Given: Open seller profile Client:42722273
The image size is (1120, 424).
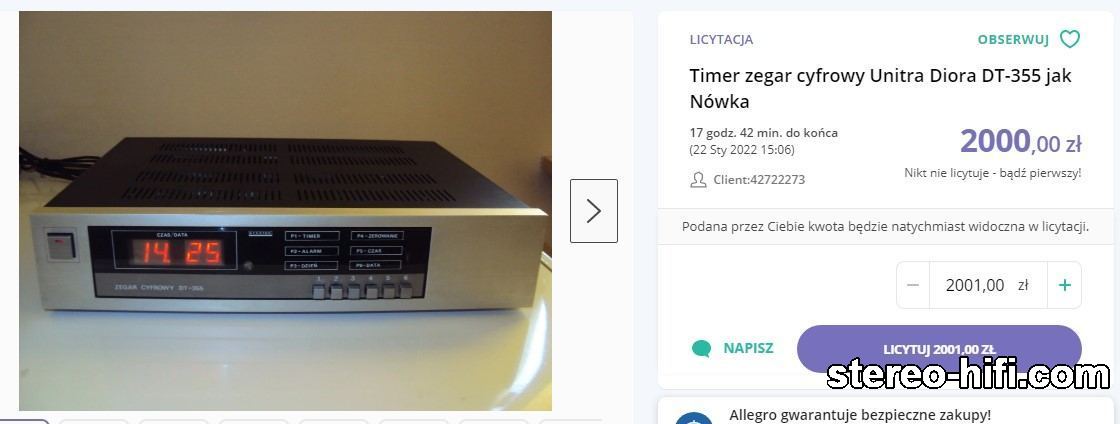Looking at the screenshot, I should click(x=758, y=180).
